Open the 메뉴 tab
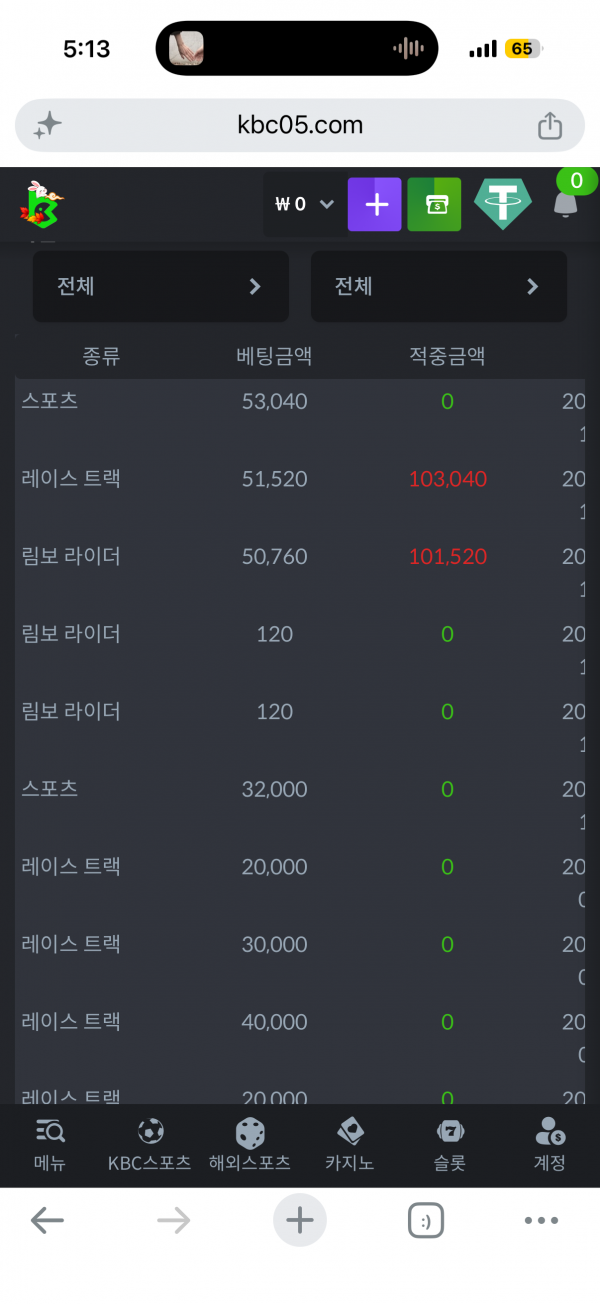600x1304 pixels. coord(50,1146)
